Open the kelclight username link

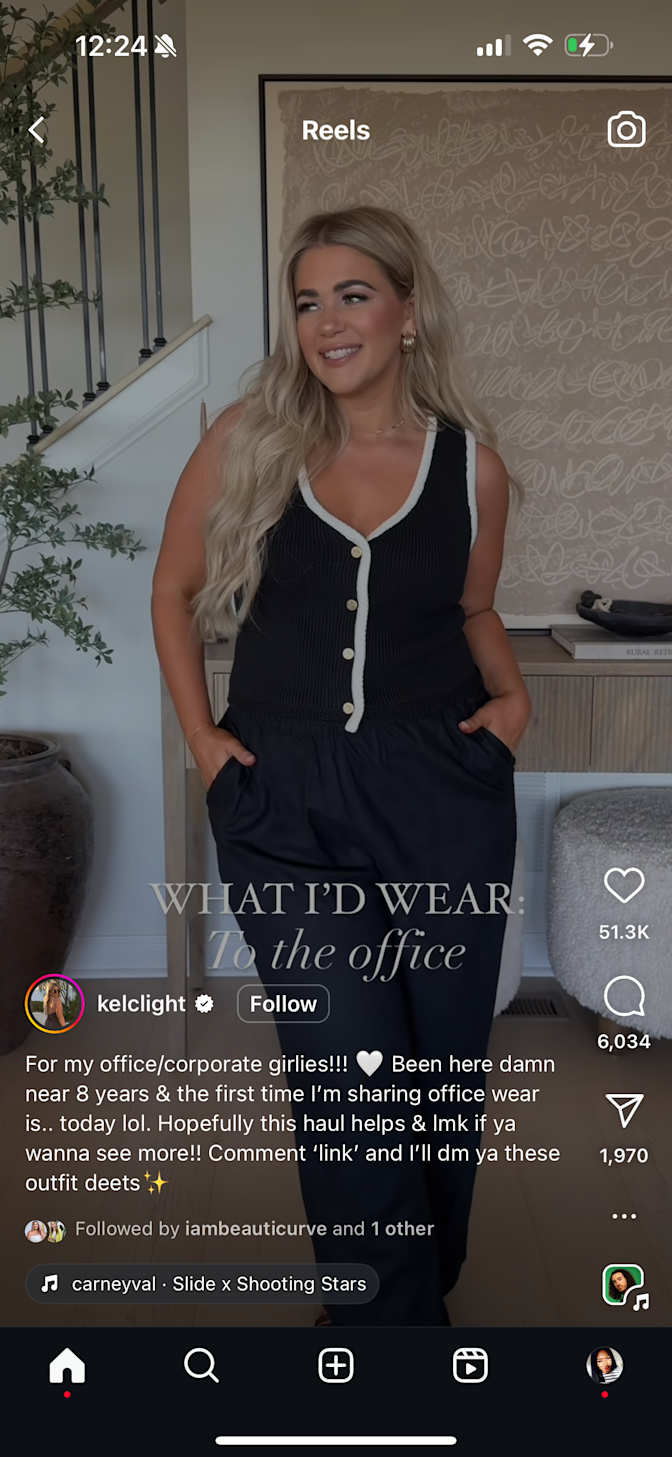(x=141, y=1004)
